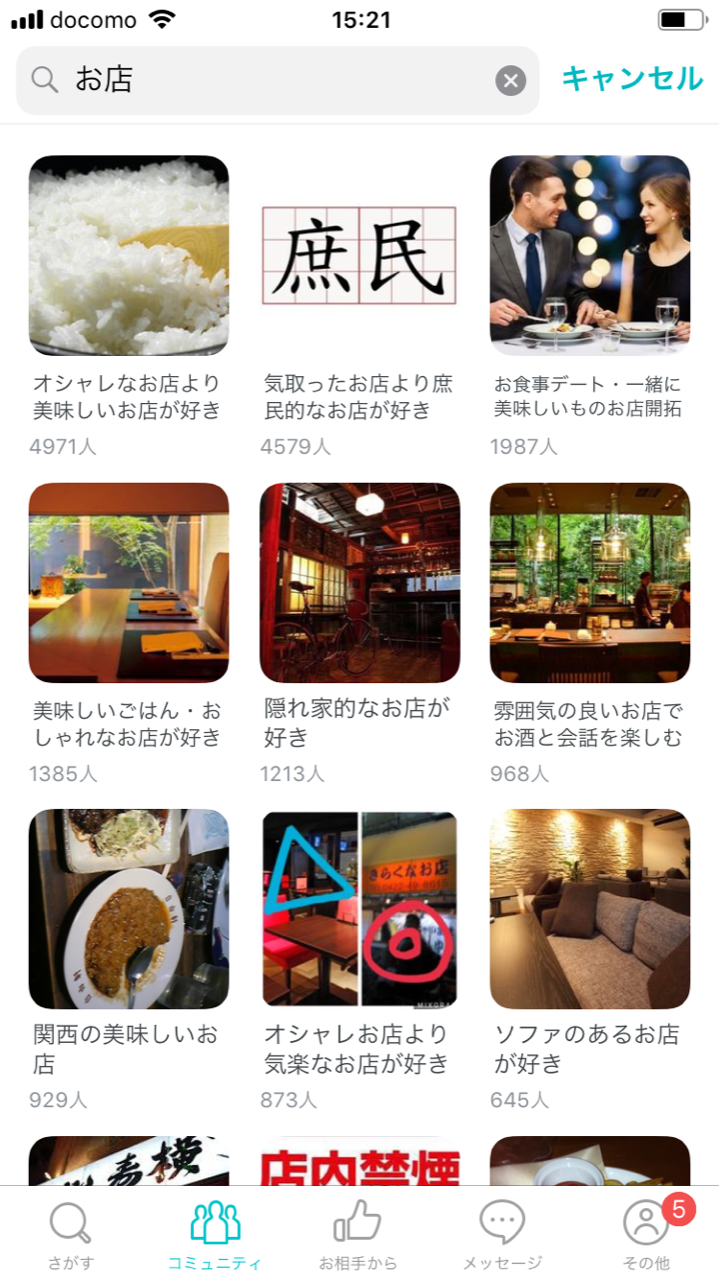Clear the search text with the X icon
The width and height of the screenshot is (719, 1280).
click(x=510, y=80)
